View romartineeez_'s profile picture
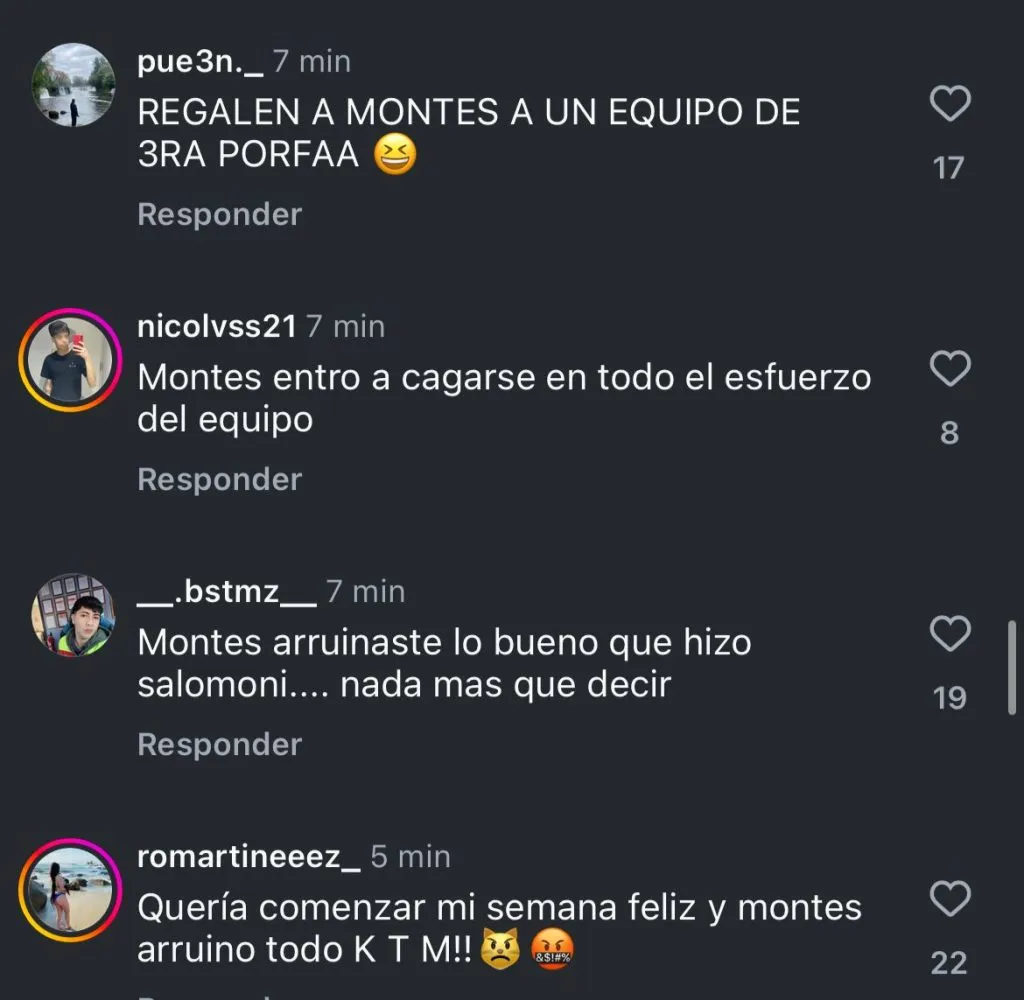This screenshot has height=1000, width=1024. [x=70, y=890]
